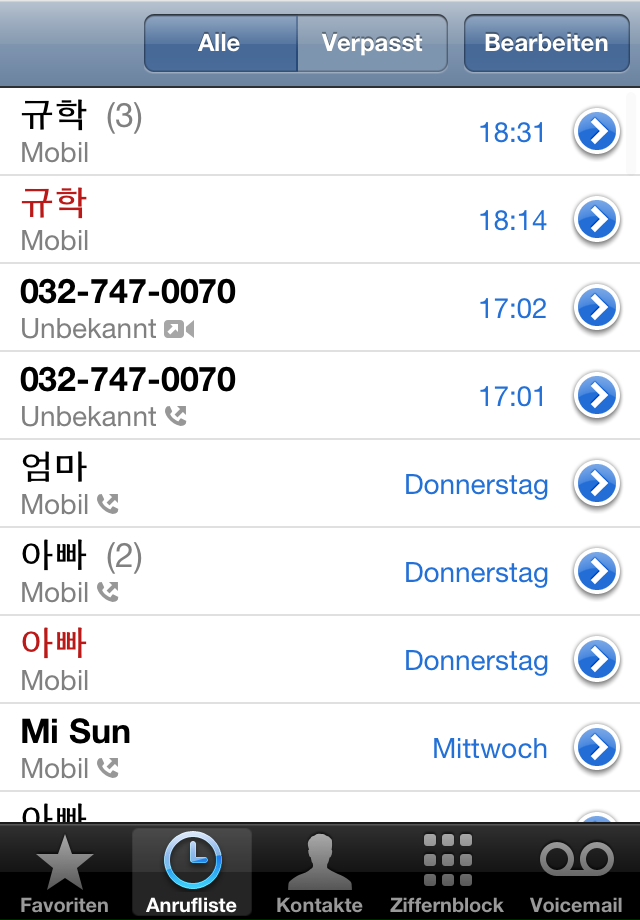The width and height of the screenshot is (640, 920).
Task: Show info for missed 규학 call at 18:14
Action: click(x=597, y=221)
